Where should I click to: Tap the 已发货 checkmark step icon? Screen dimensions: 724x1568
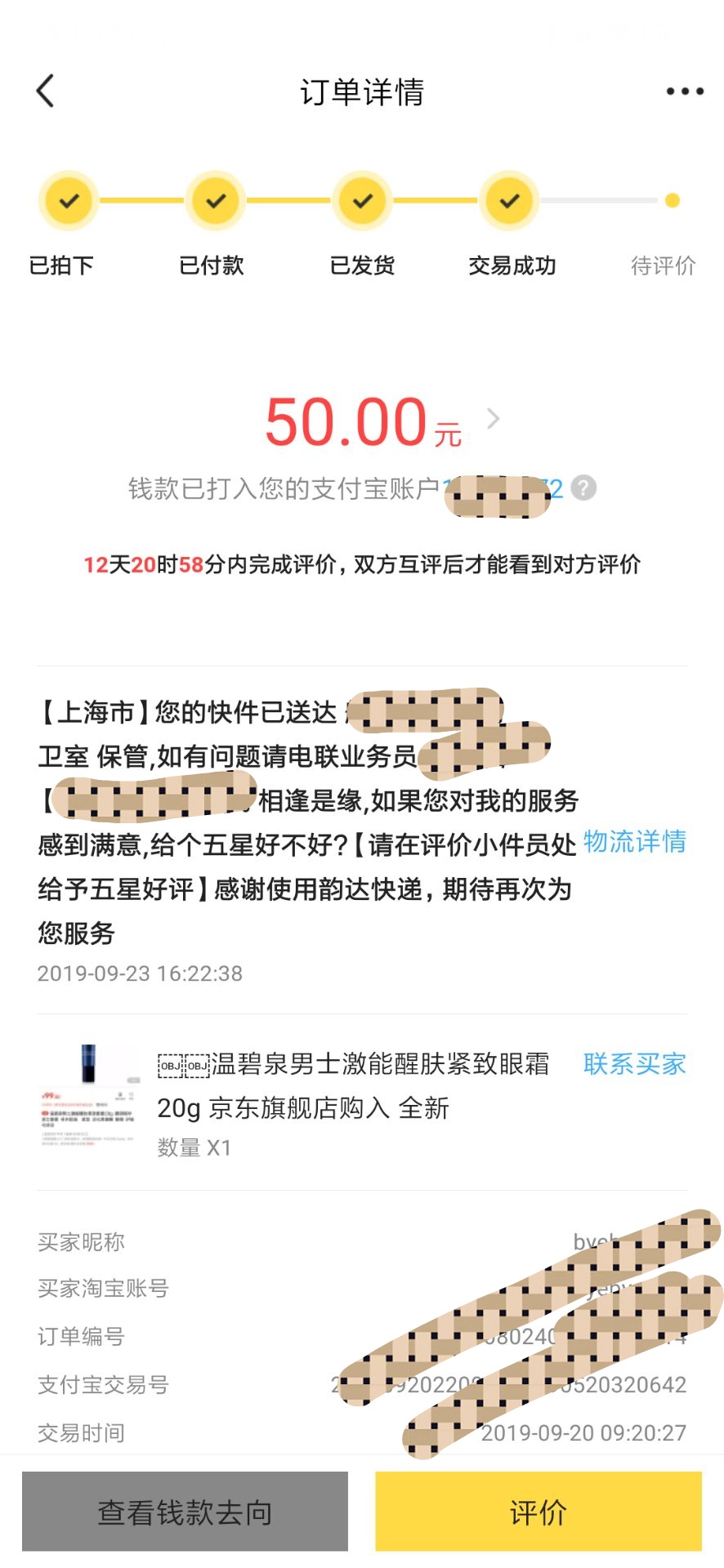[361, 201]
